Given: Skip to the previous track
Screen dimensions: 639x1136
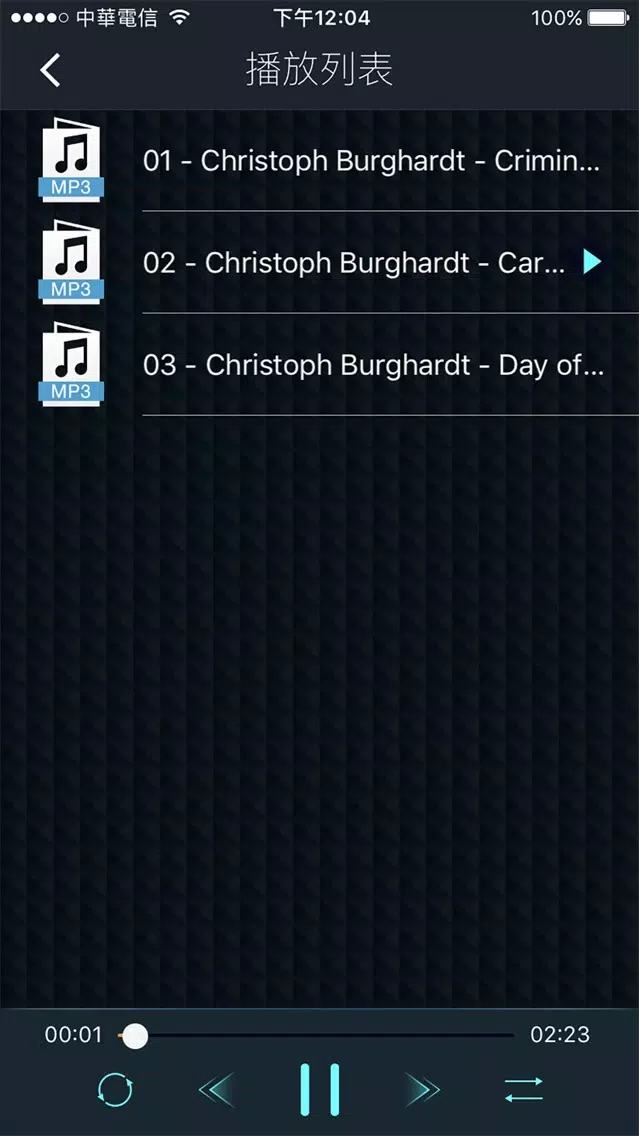Looking at the screenshot, I should 217,1089.
